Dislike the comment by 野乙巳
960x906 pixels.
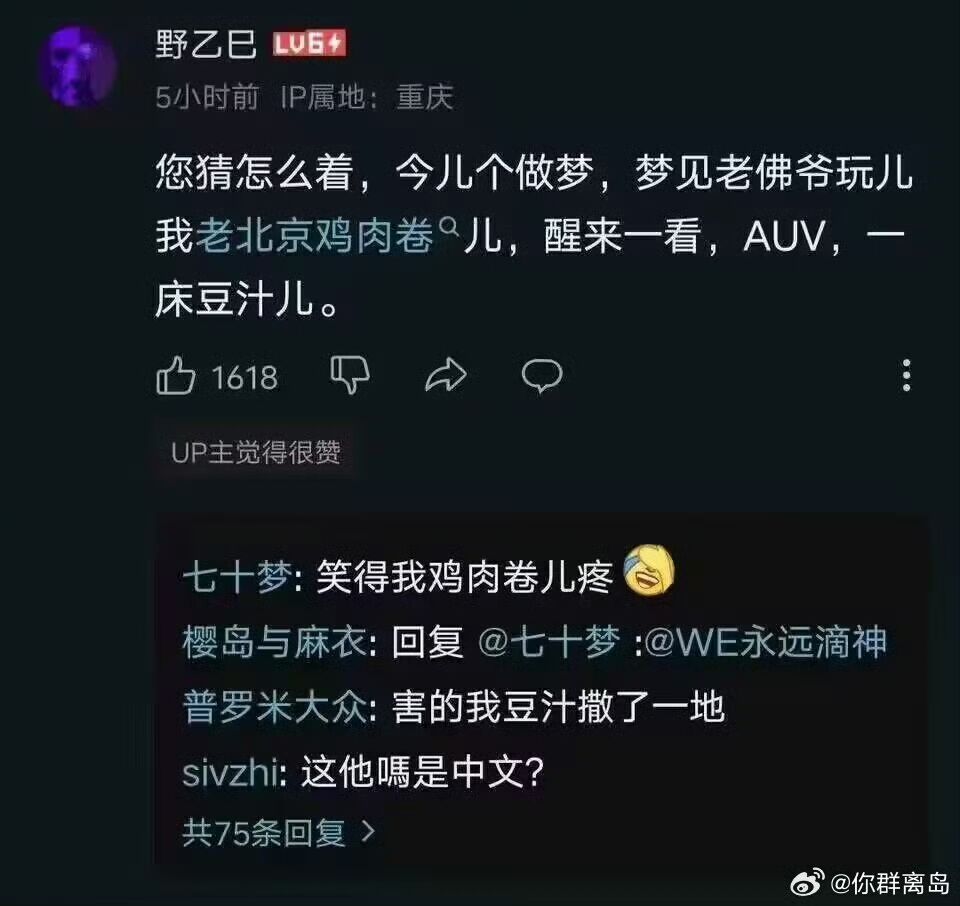click(x=350, y=376)
